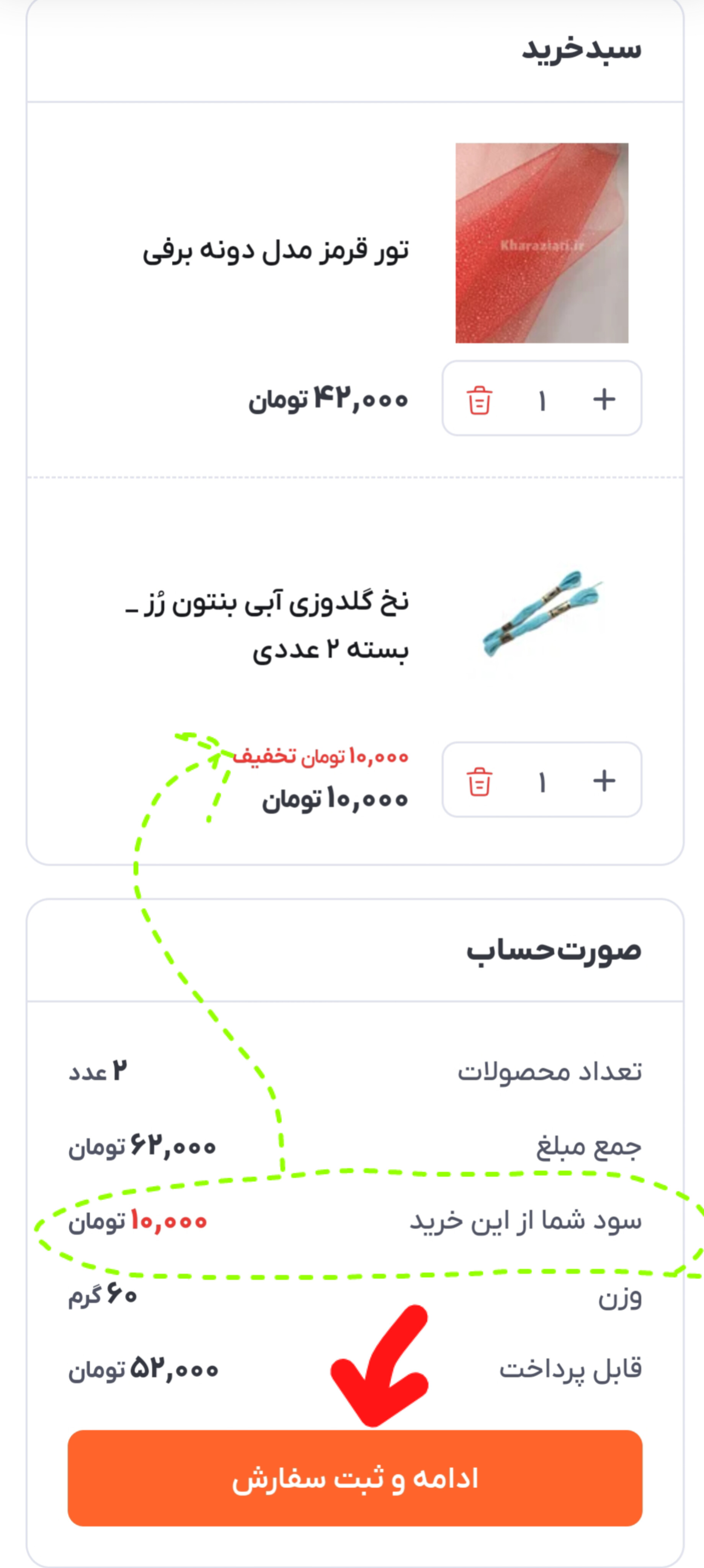Increase quantity of تور قرمز مدل دونه برفی
Screen dimensions: 704x1568
click(604, 400)
